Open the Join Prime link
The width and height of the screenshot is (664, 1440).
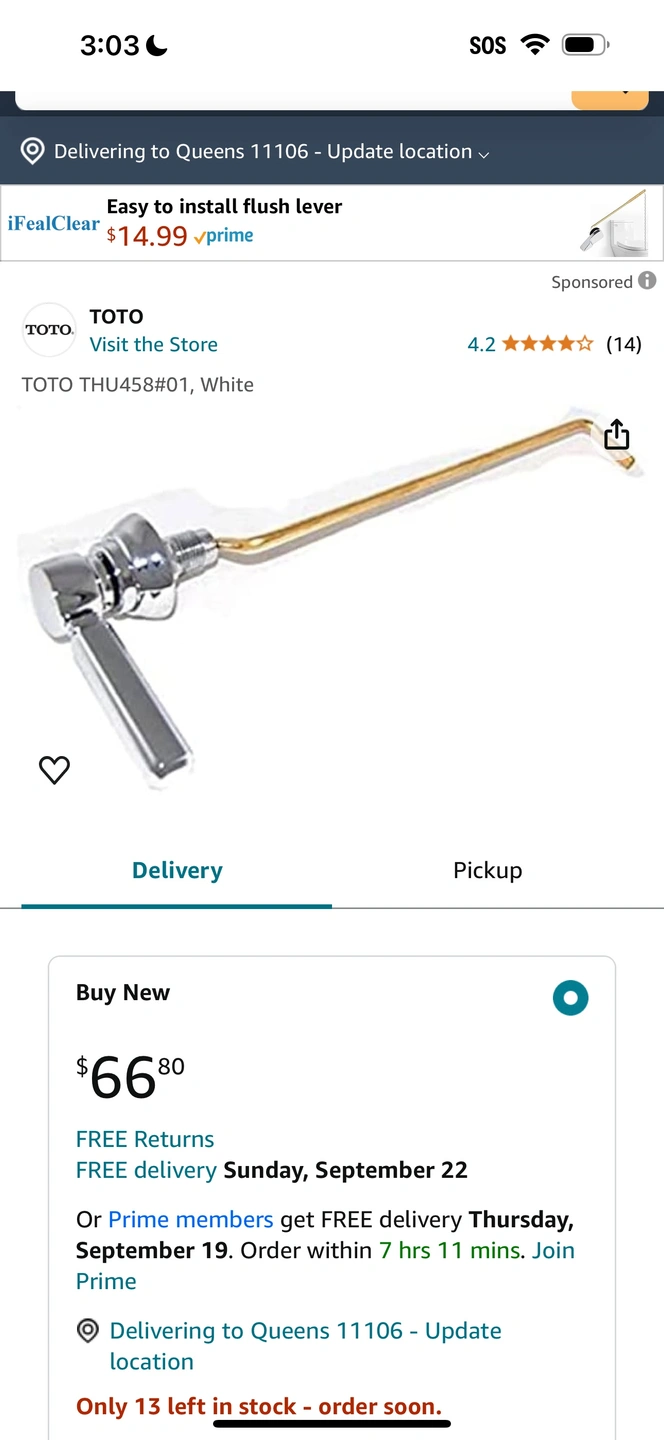pyautogui.click(x=325, y=1265)
